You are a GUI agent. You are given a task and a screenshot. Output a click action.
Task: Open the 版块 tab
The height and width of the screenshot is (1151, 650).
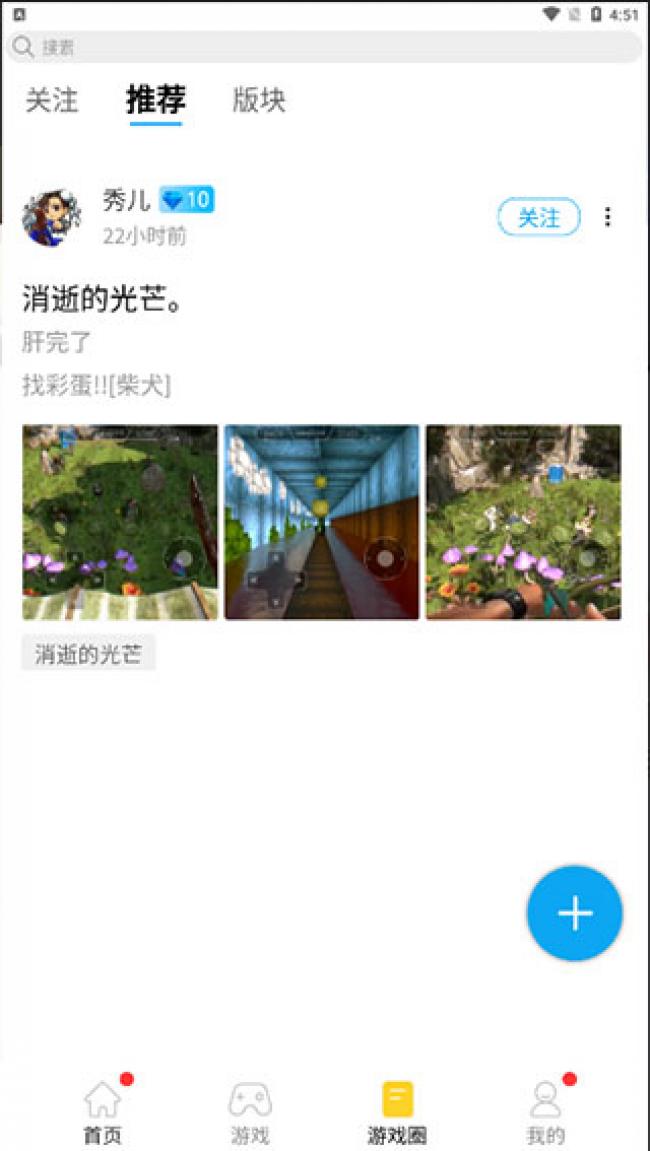coord(259,101)
